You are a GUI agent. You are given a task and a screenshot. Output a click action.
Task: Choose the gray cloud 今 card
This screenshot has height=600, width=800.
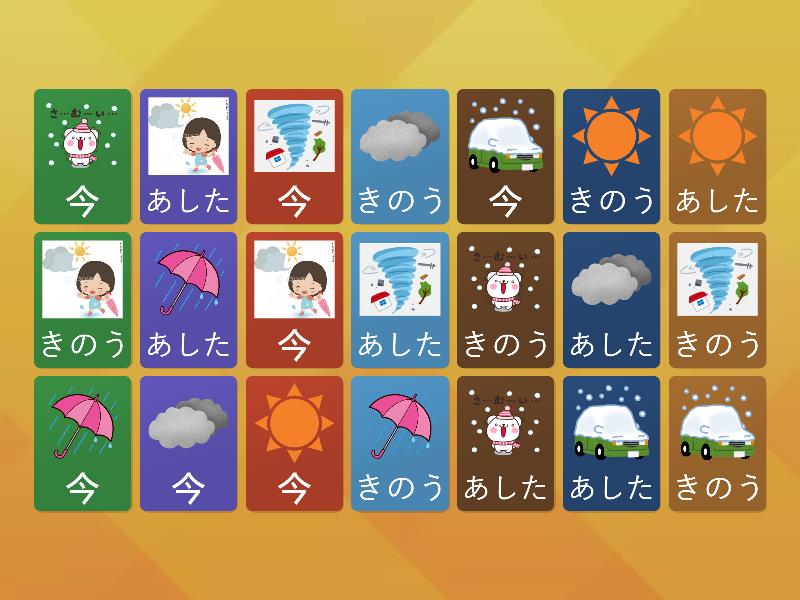coord(188,444)
